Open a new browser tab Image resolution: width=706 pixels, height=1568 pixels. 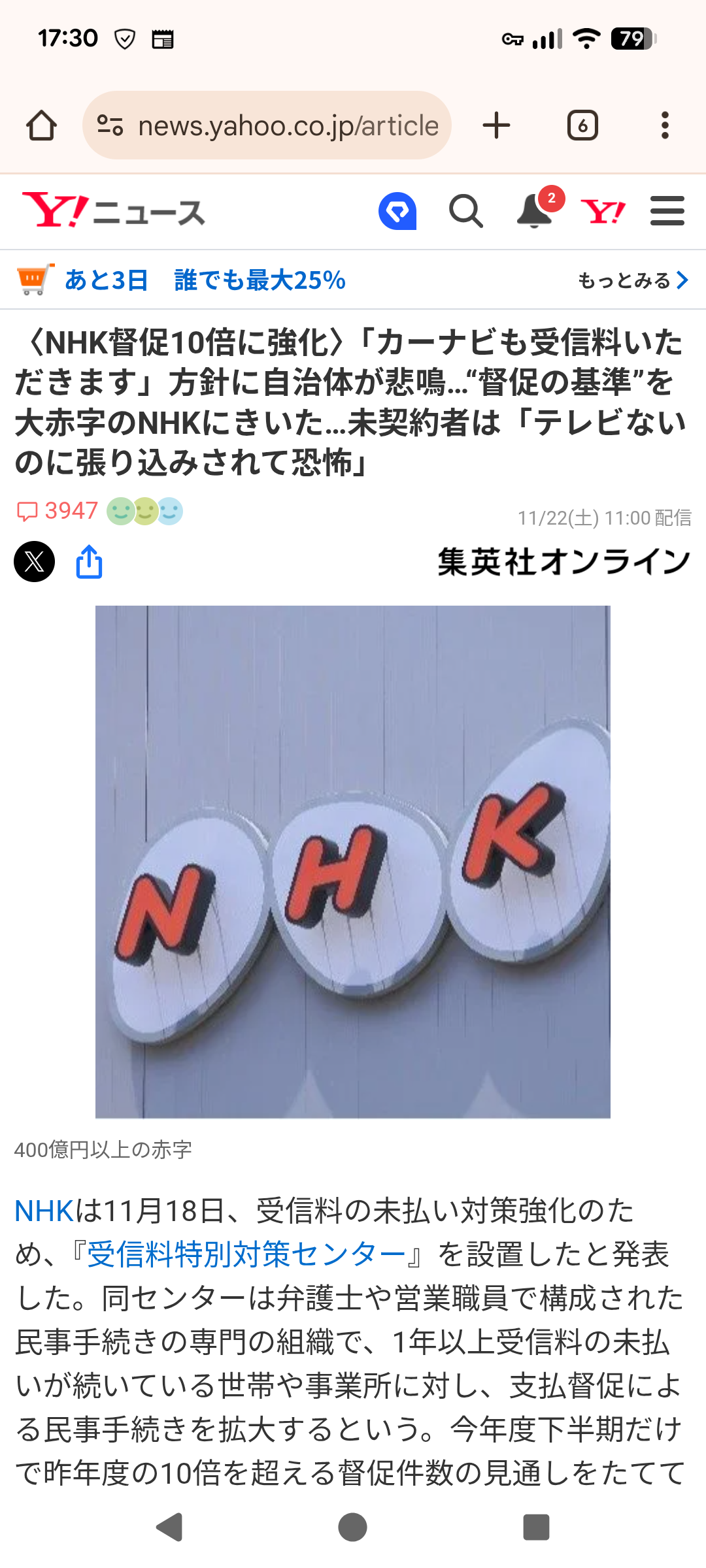(496, 125)
